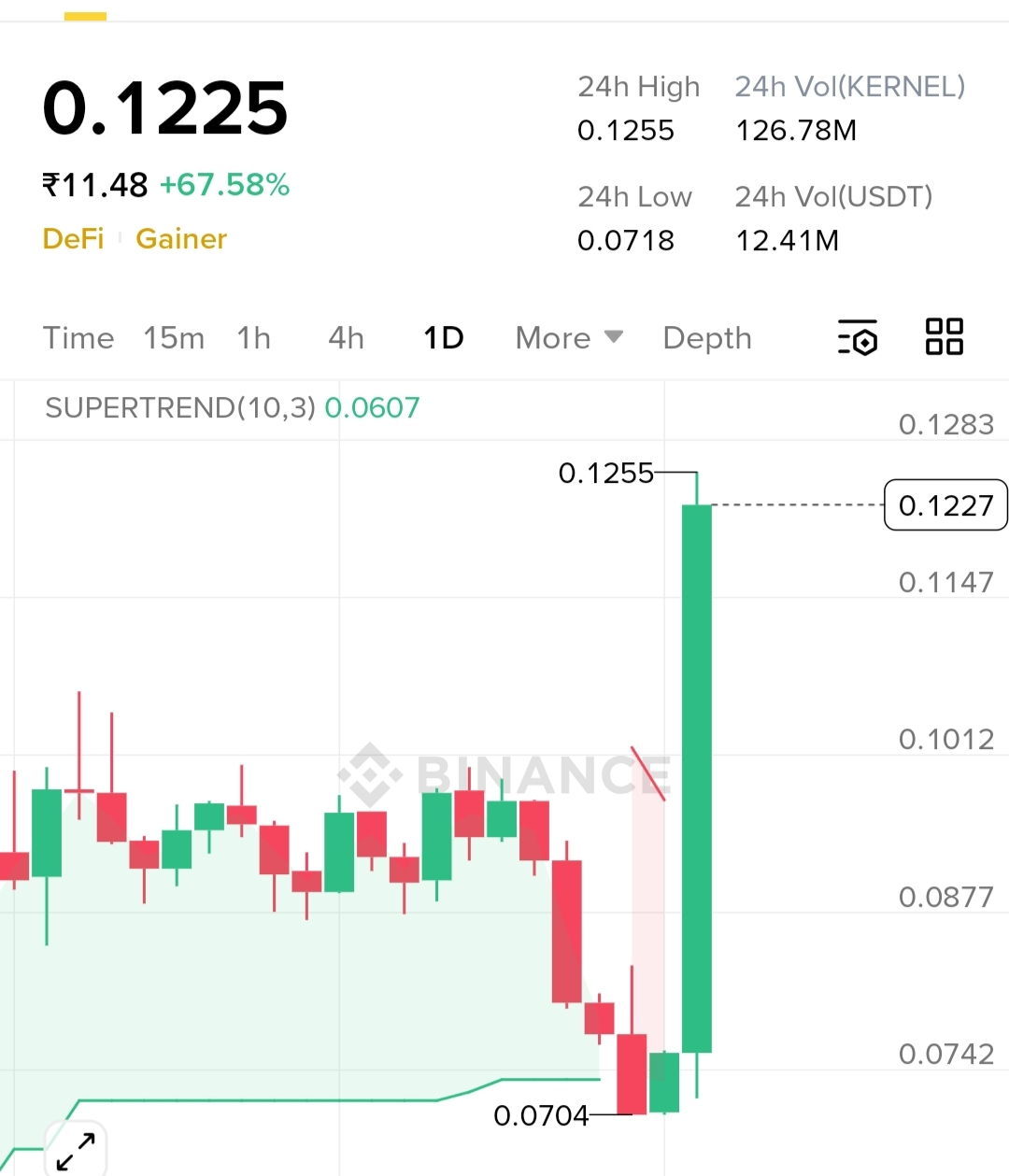Select the 1D interval
Screen dimensions: 1009x1176
(x=444, y=338)
